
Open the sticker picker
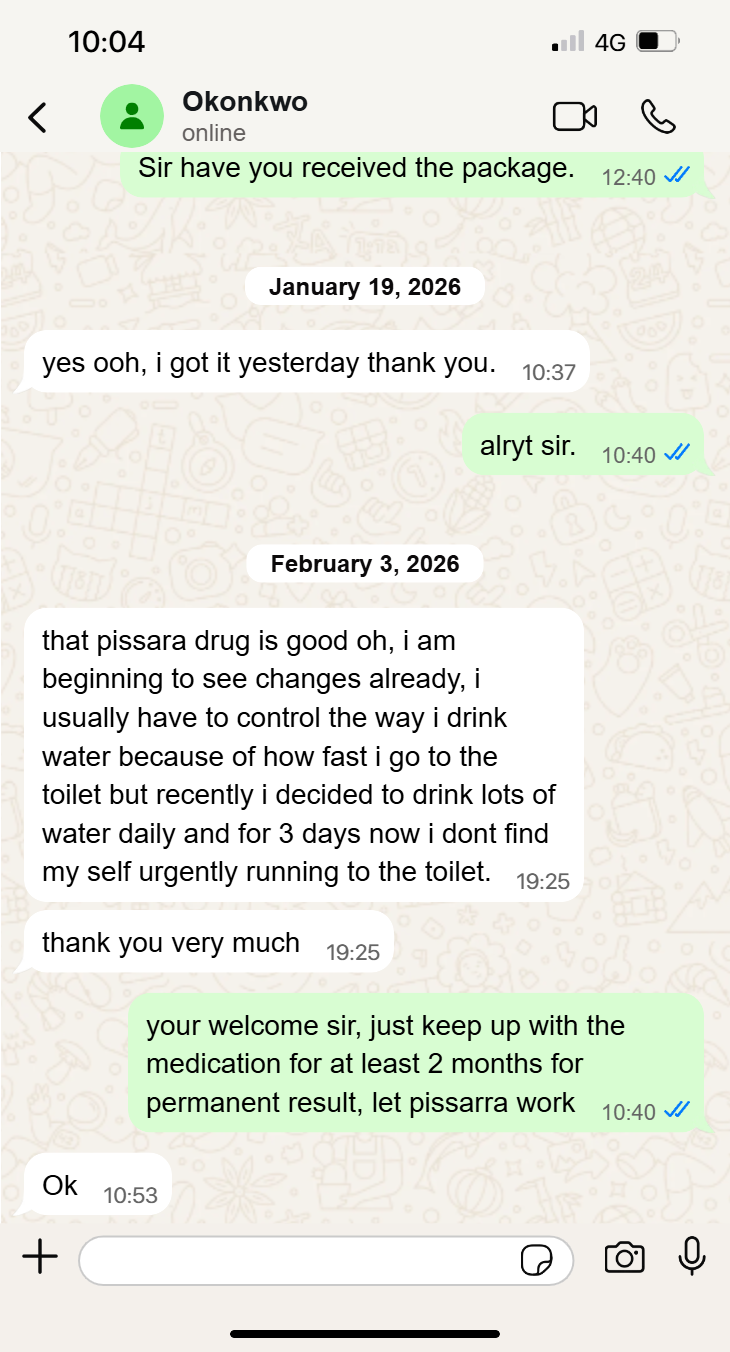(537, 1260)
